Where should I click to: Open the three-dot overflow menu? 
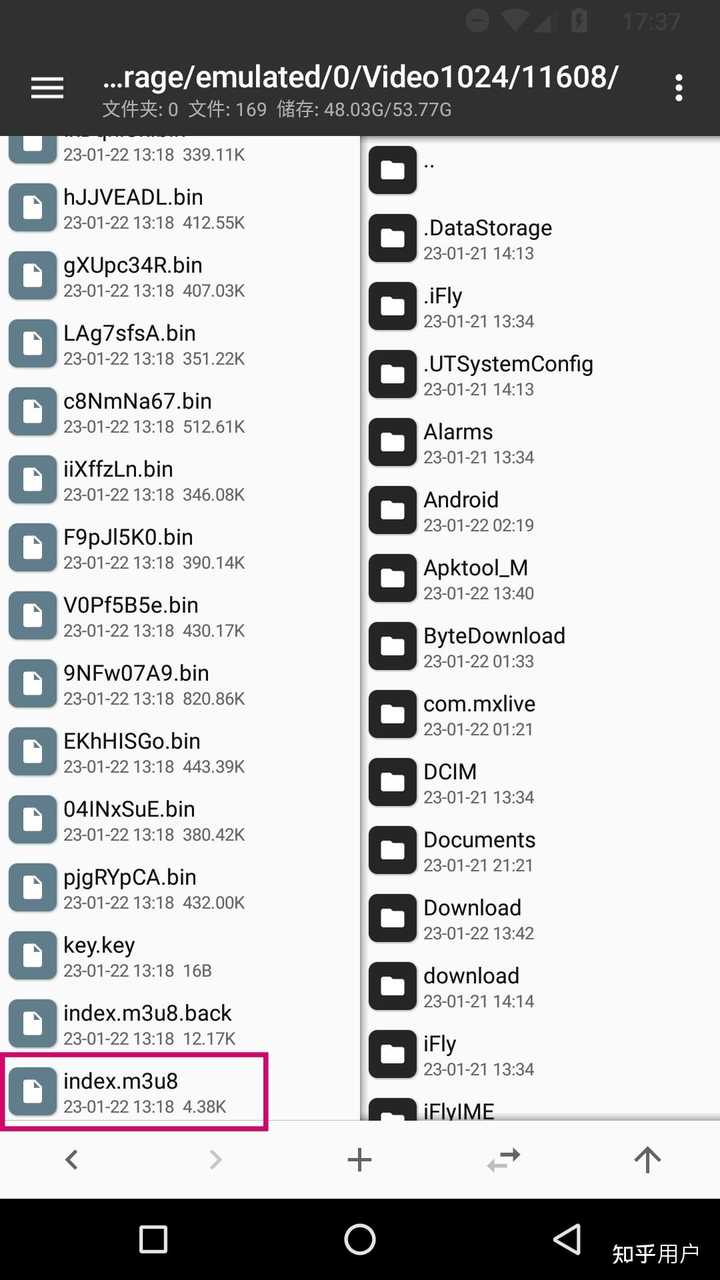(679, 88)
